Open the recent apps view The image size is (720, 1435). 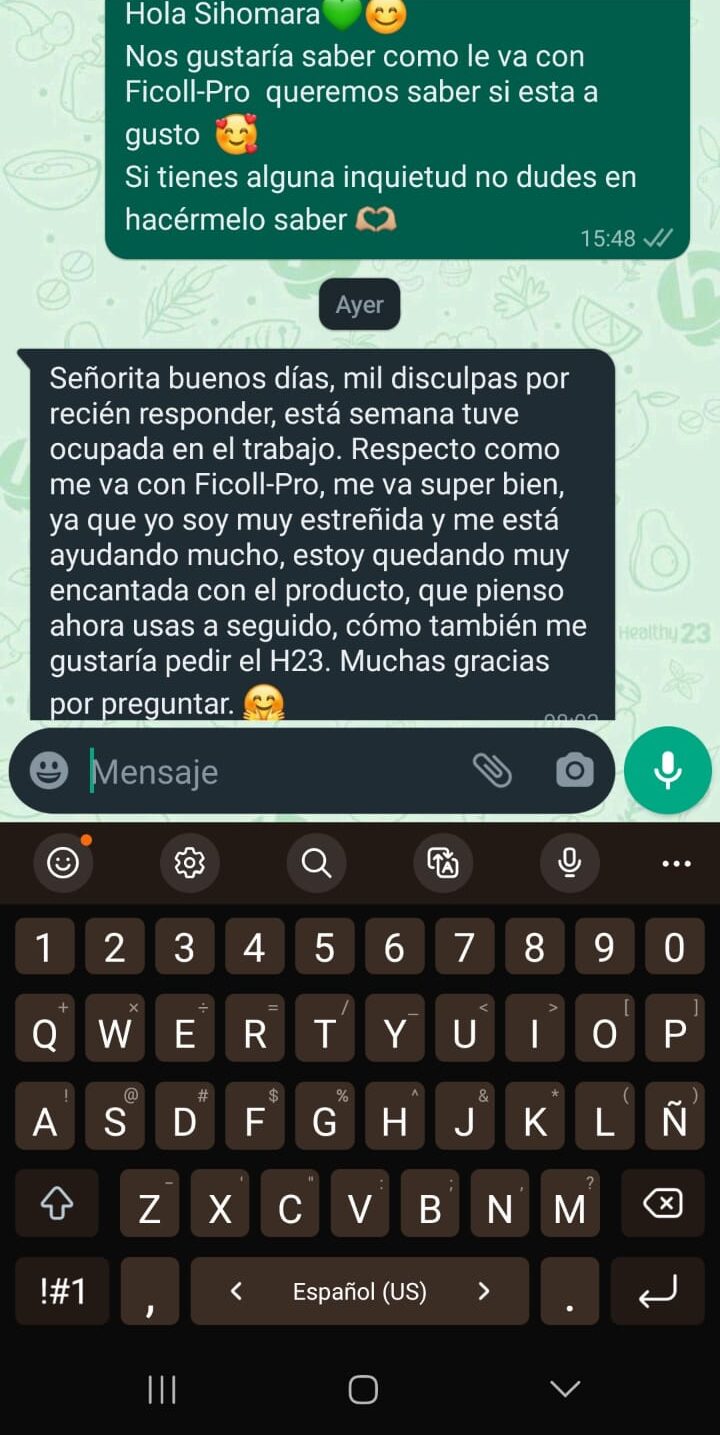(x=162, y=1389)
